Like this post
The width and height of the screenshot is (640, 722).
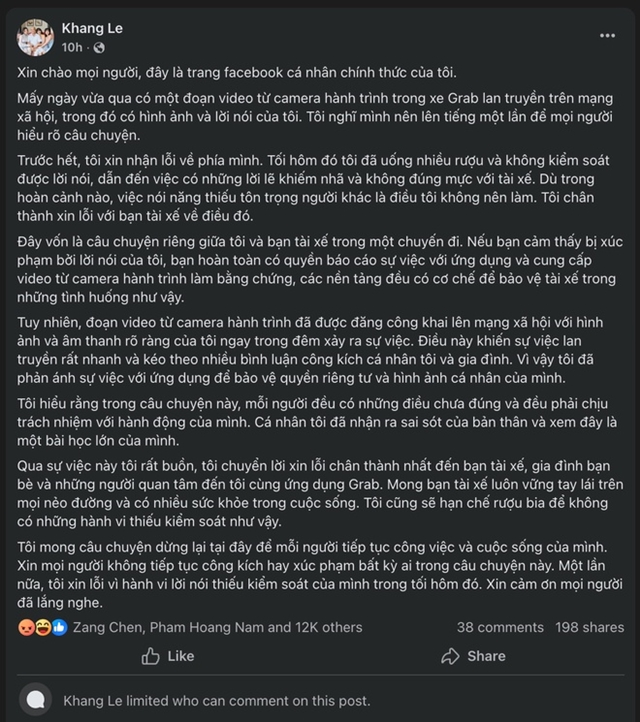[x=167, y=656]
